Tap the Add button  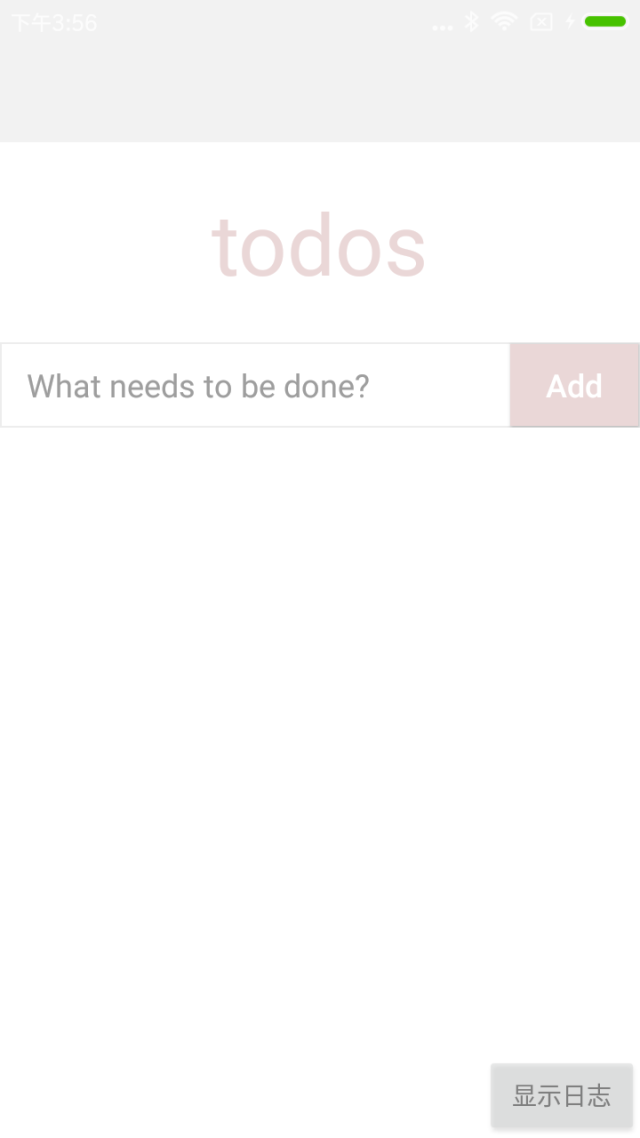tap(574, 385)
